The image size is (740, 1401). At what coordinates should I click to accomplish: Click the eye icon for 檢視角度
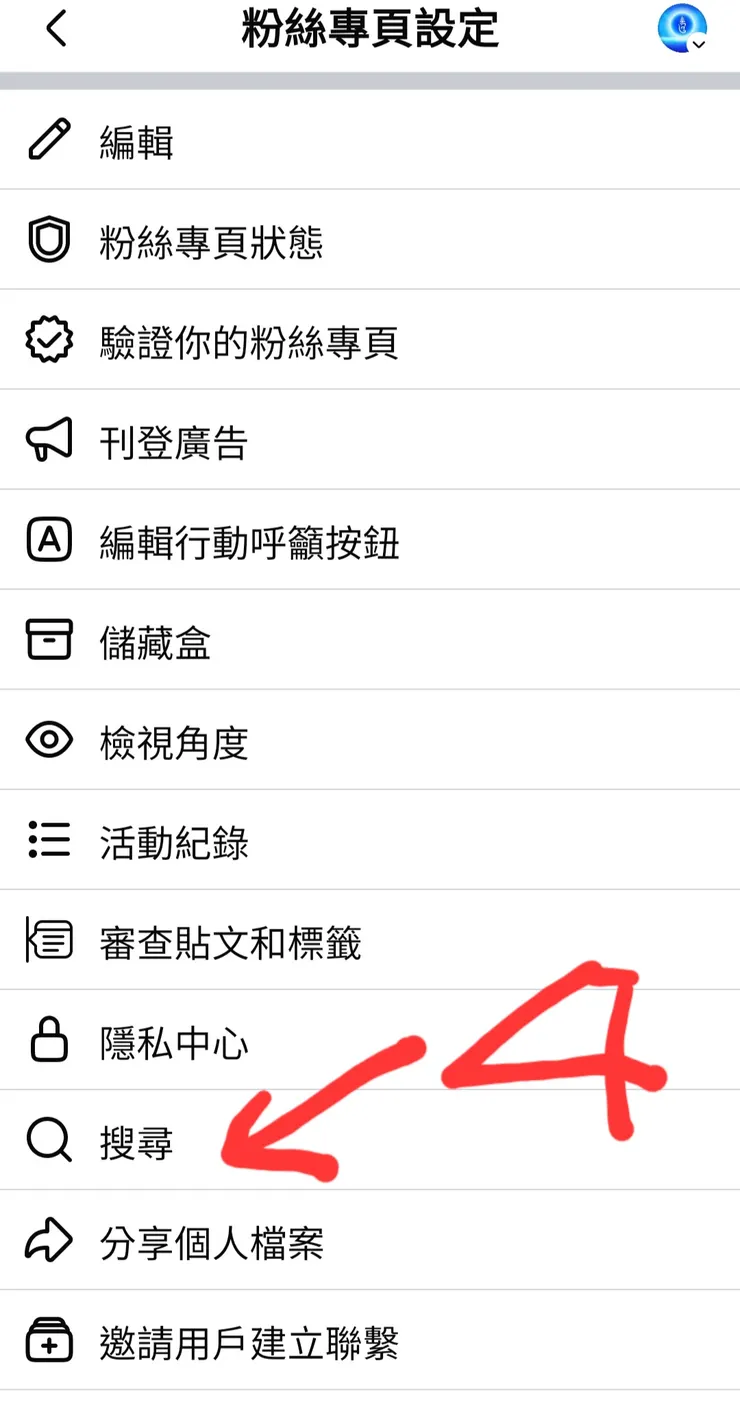(x=47, y=740)
